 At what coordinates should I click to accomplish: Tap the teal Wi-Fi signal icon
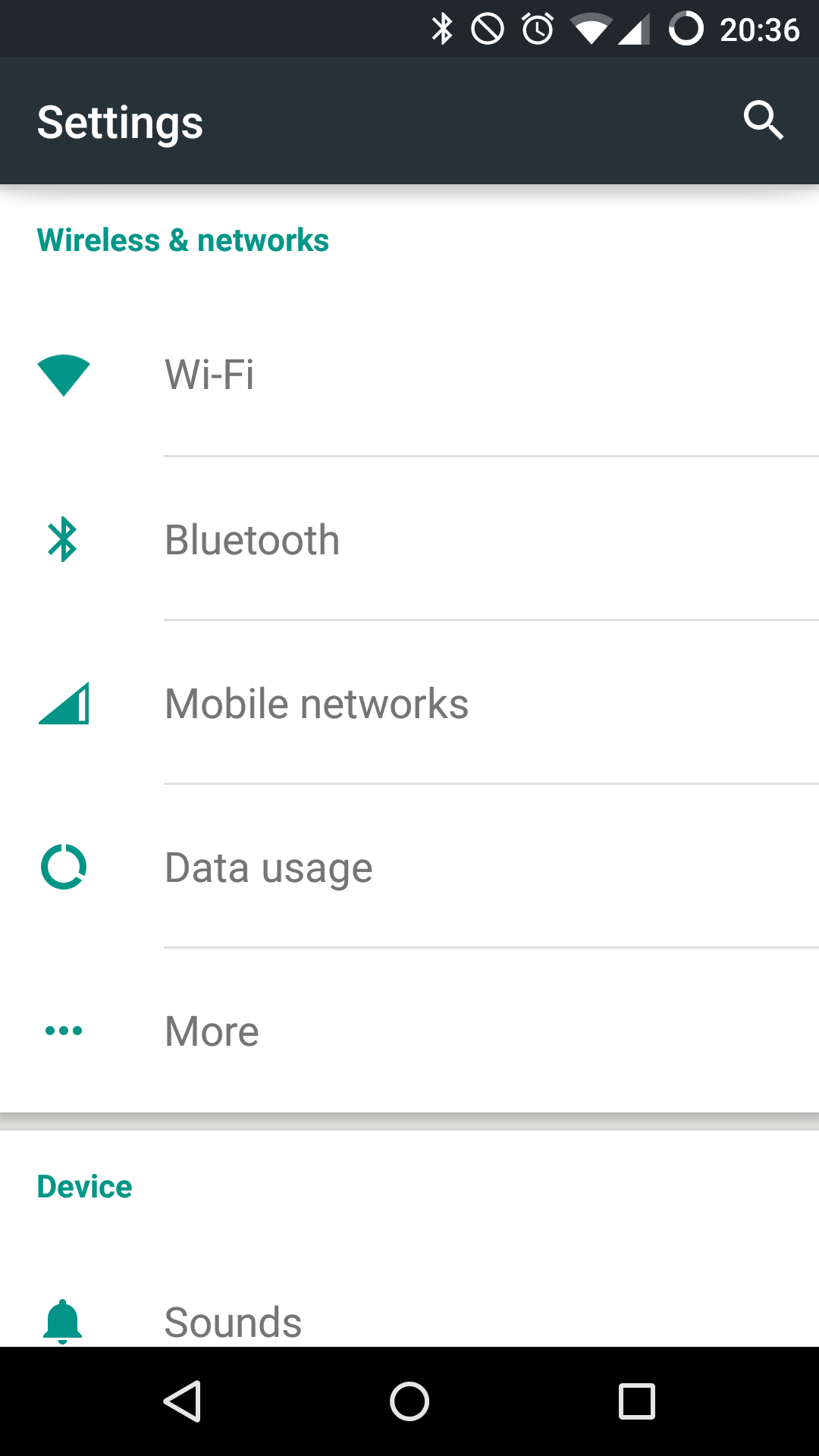64,374
